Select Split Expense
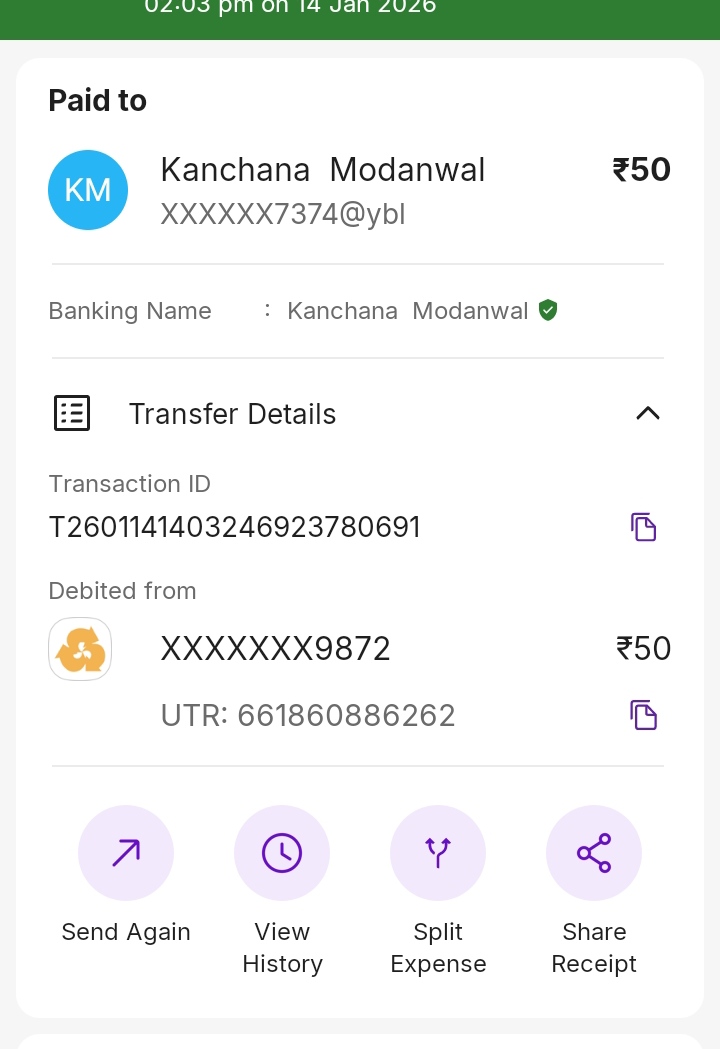This screenshot has height=1049, width=720. pyautogui.click(x=438, y=853)
